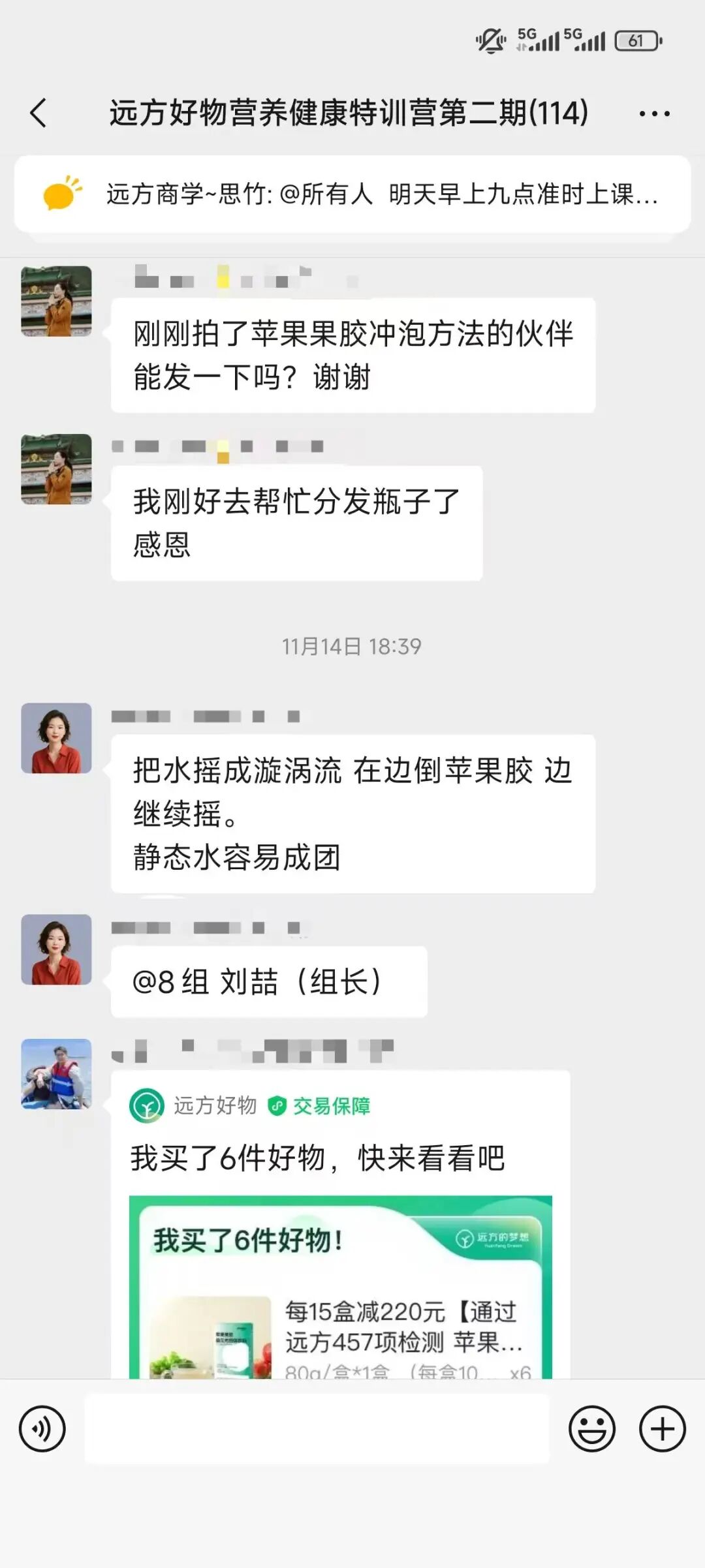Go back from the group chat

39,113
